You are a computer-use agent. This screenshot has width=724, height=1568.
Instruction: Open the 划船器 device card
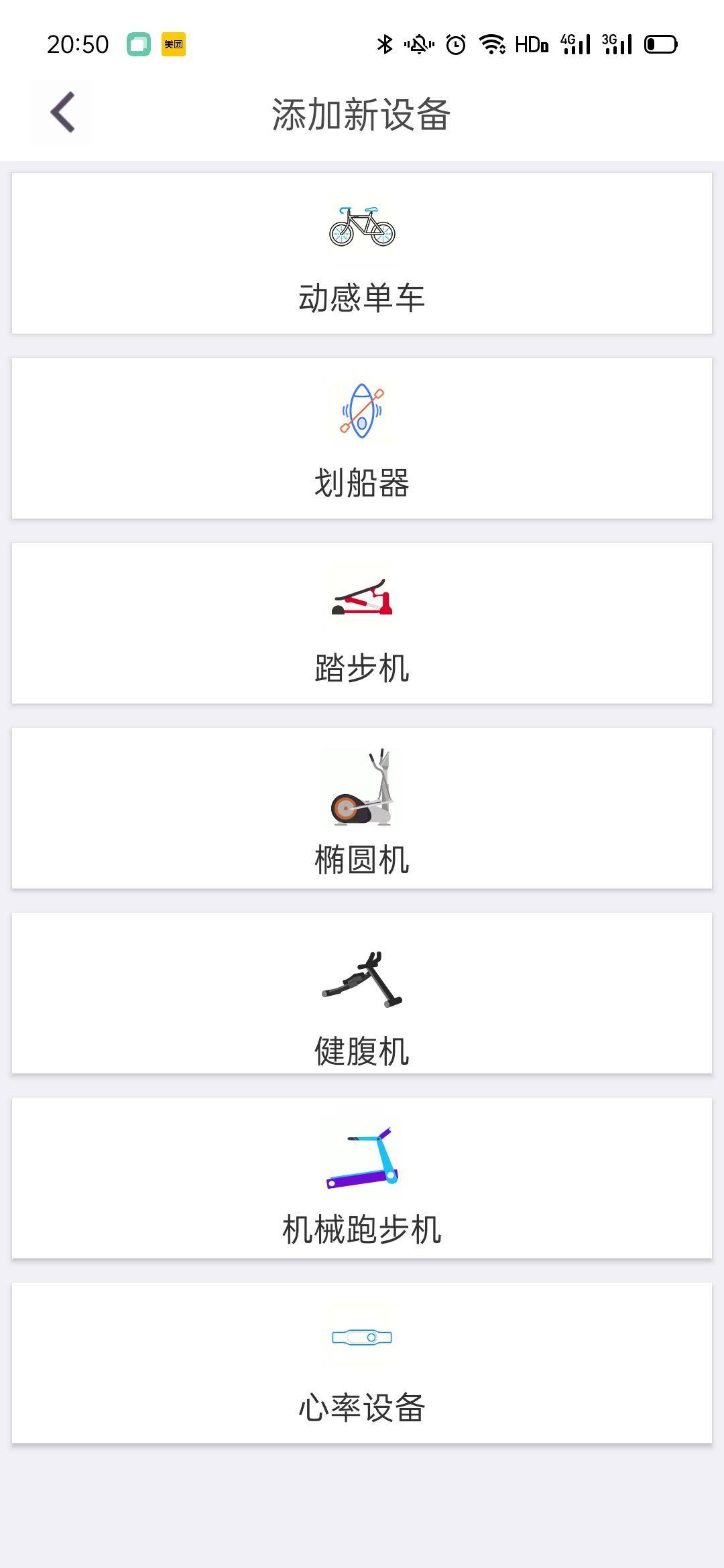point(362,439)
